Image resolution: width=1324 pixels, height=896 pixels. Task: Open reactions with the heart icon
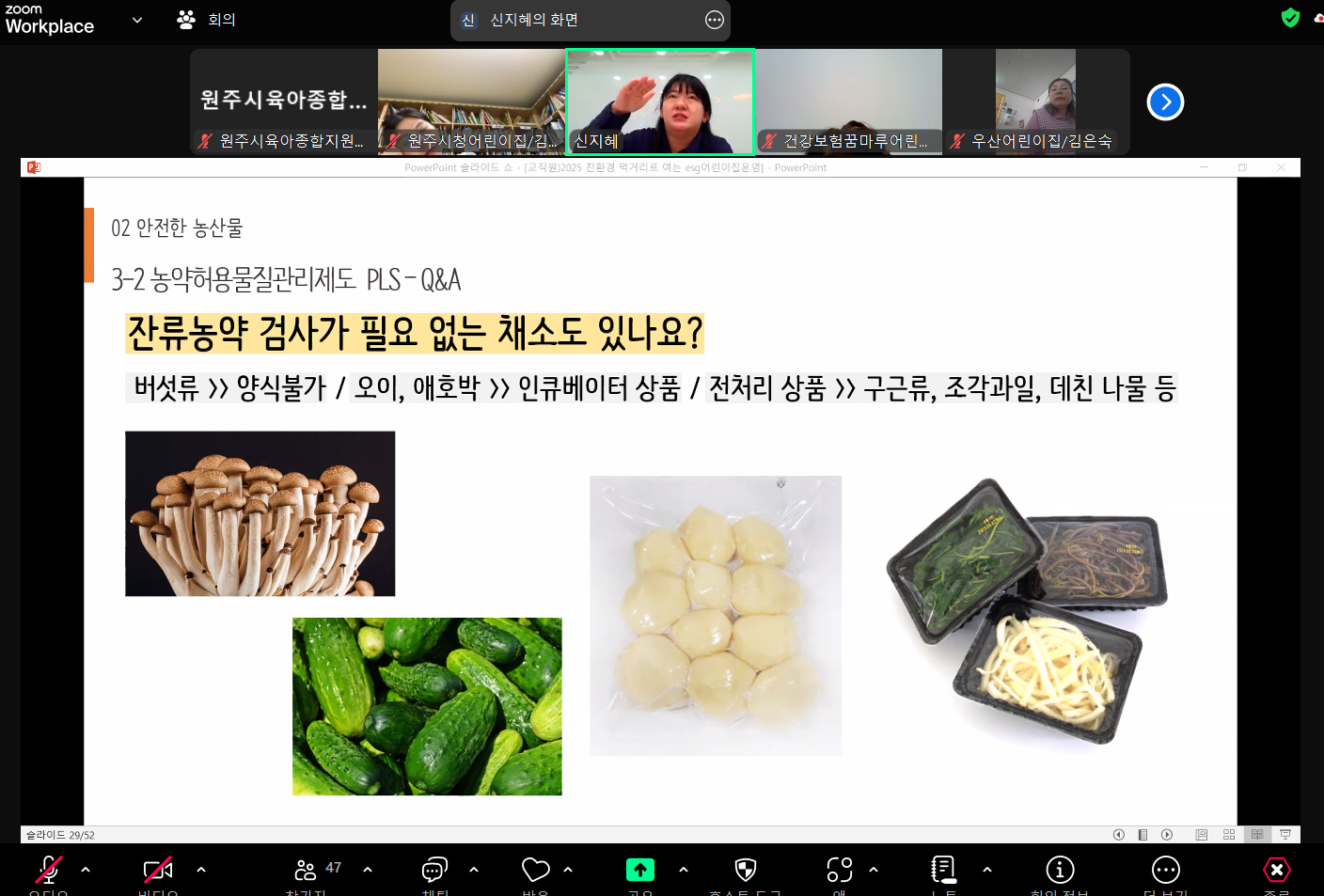(x=535, y=870)
